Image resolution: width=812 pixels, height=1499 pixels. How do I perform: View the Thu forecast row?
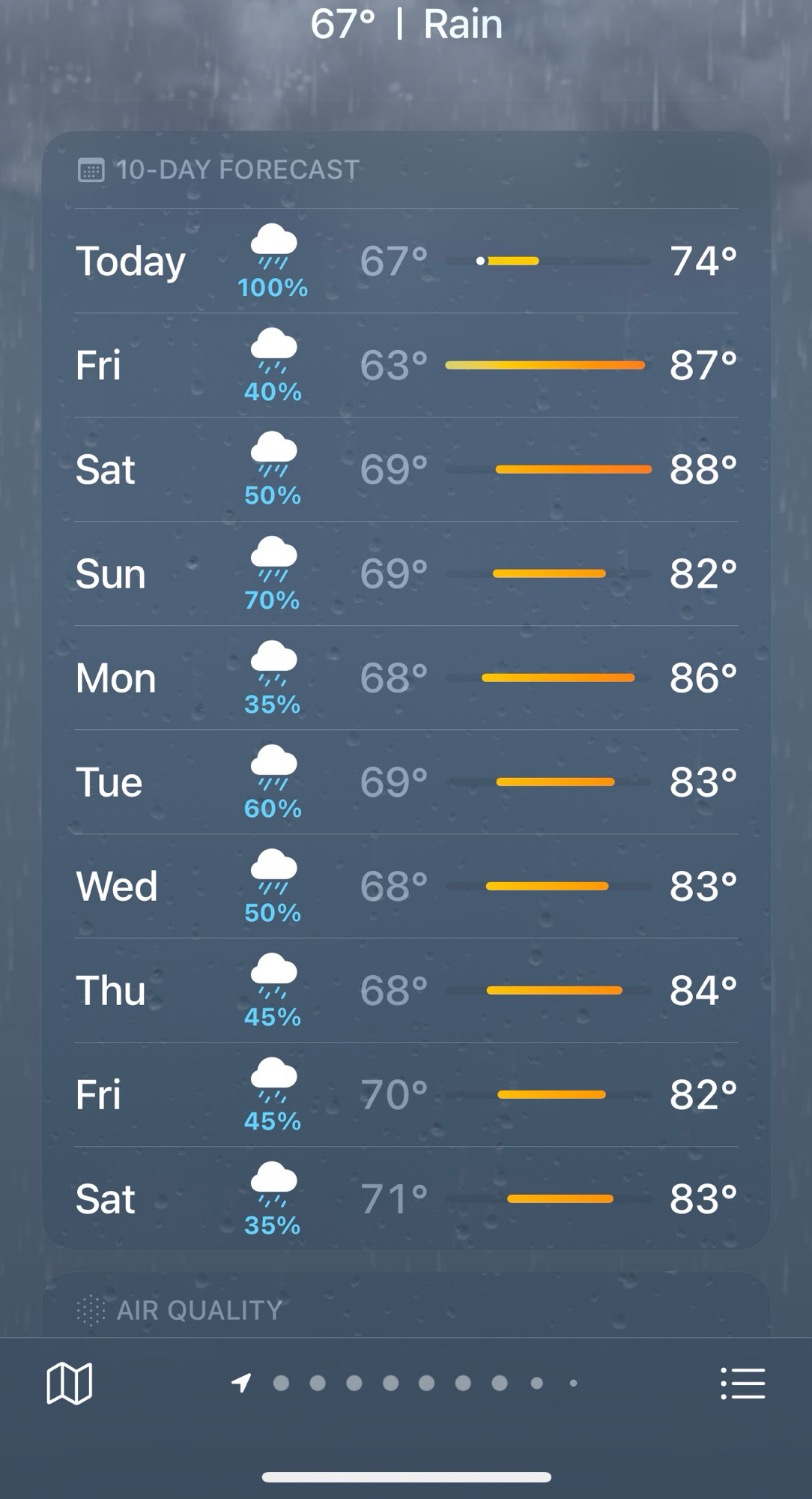click(406, 990)
